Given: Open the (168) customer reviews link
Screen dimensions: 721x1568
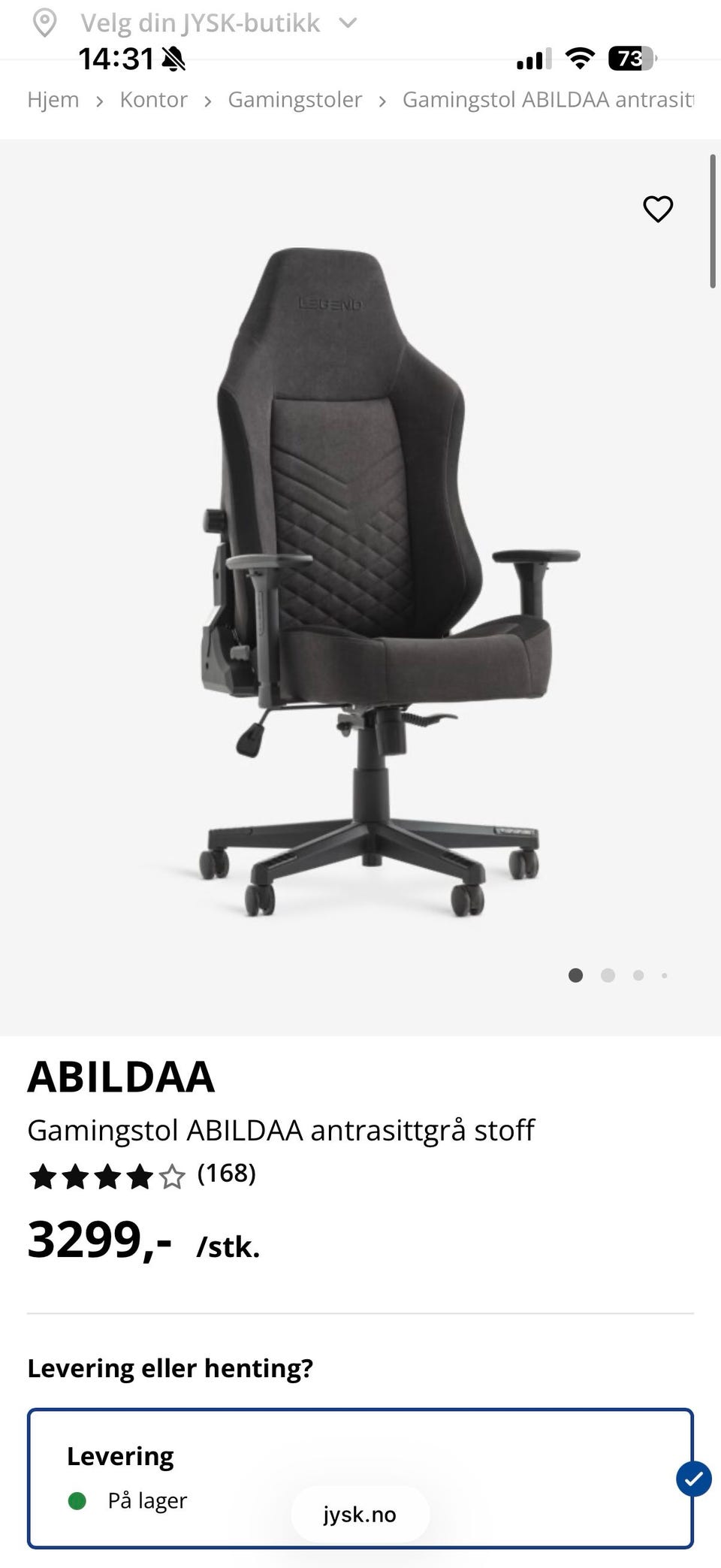Looking at the screenshot, I should click(x=225, y=1172).
